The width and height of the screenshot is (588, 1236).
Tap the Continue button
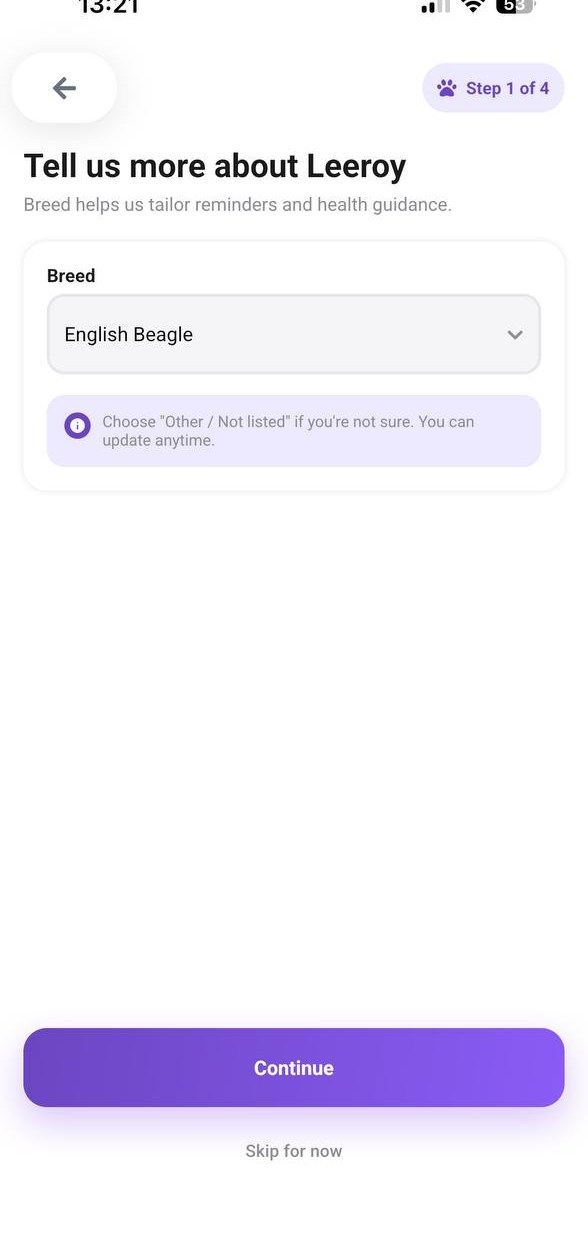coord(294,1067)
